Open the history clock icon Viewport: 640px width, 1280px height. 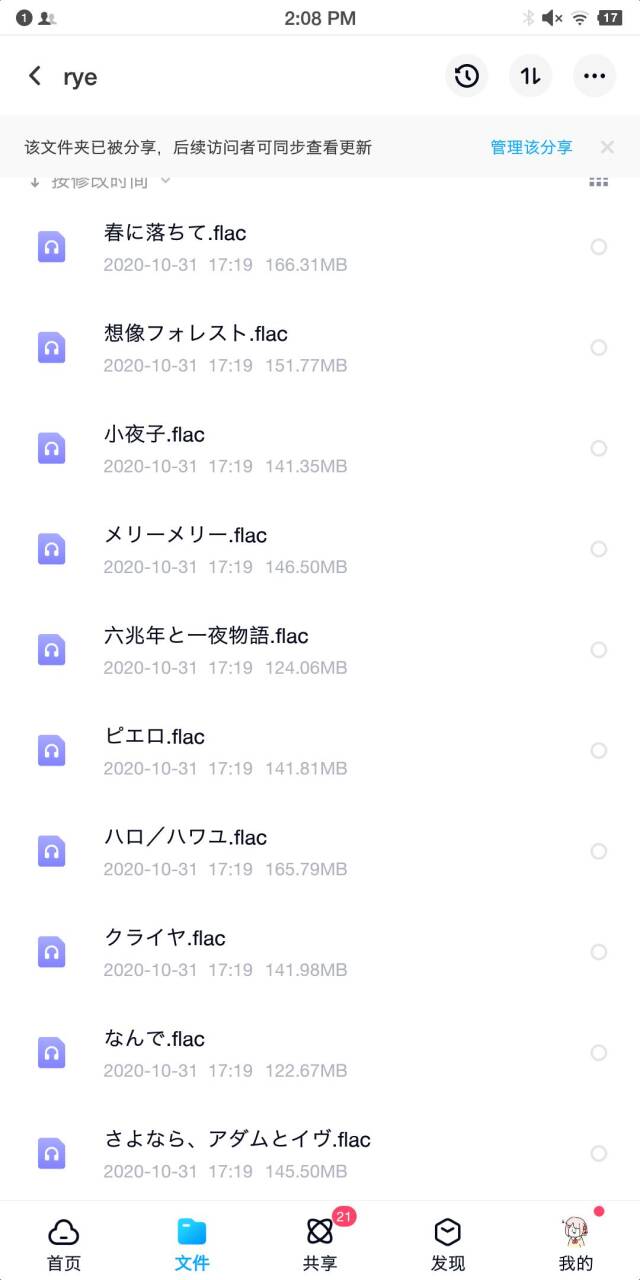(x=466, y=76)
